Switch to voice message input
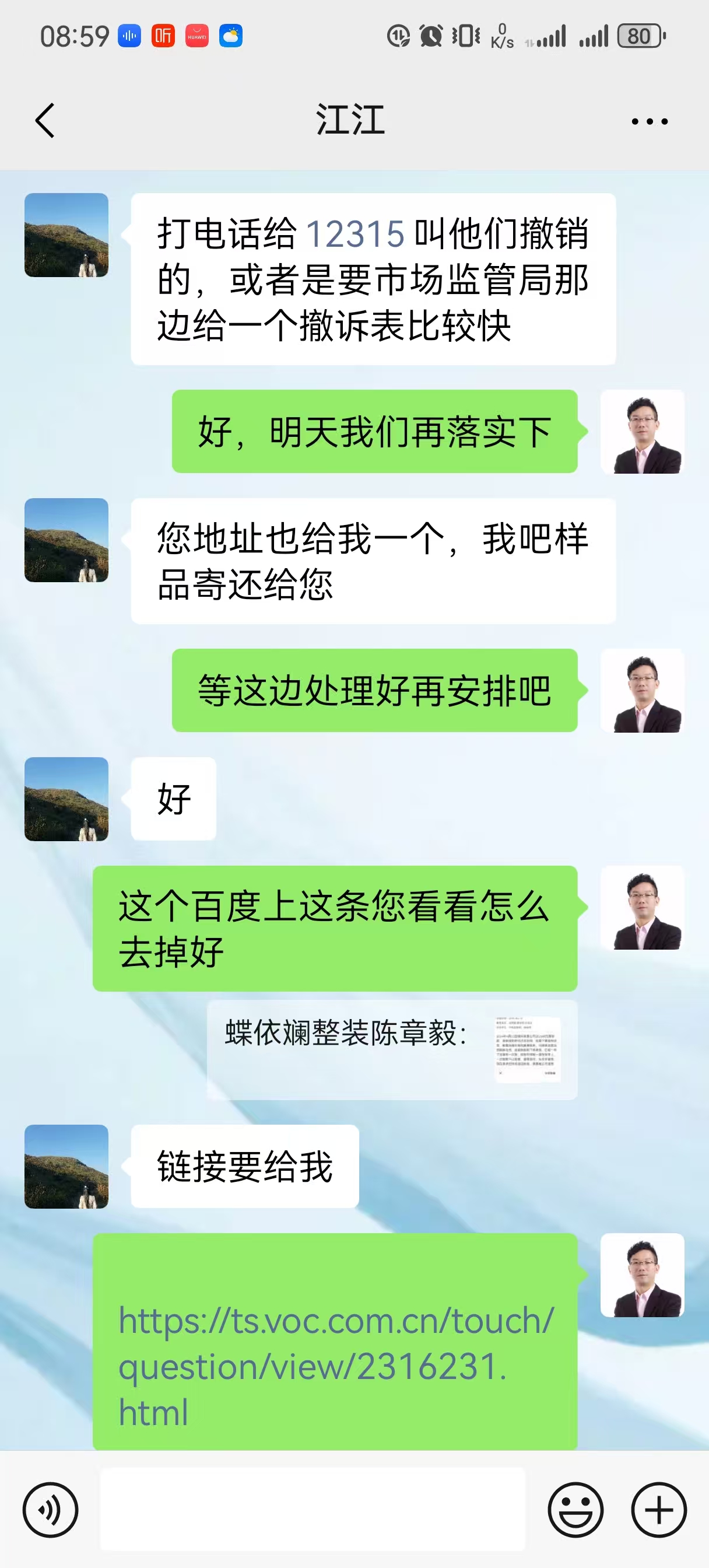The width and height of the screenshot is (709, 1568). coord(51,1510)
